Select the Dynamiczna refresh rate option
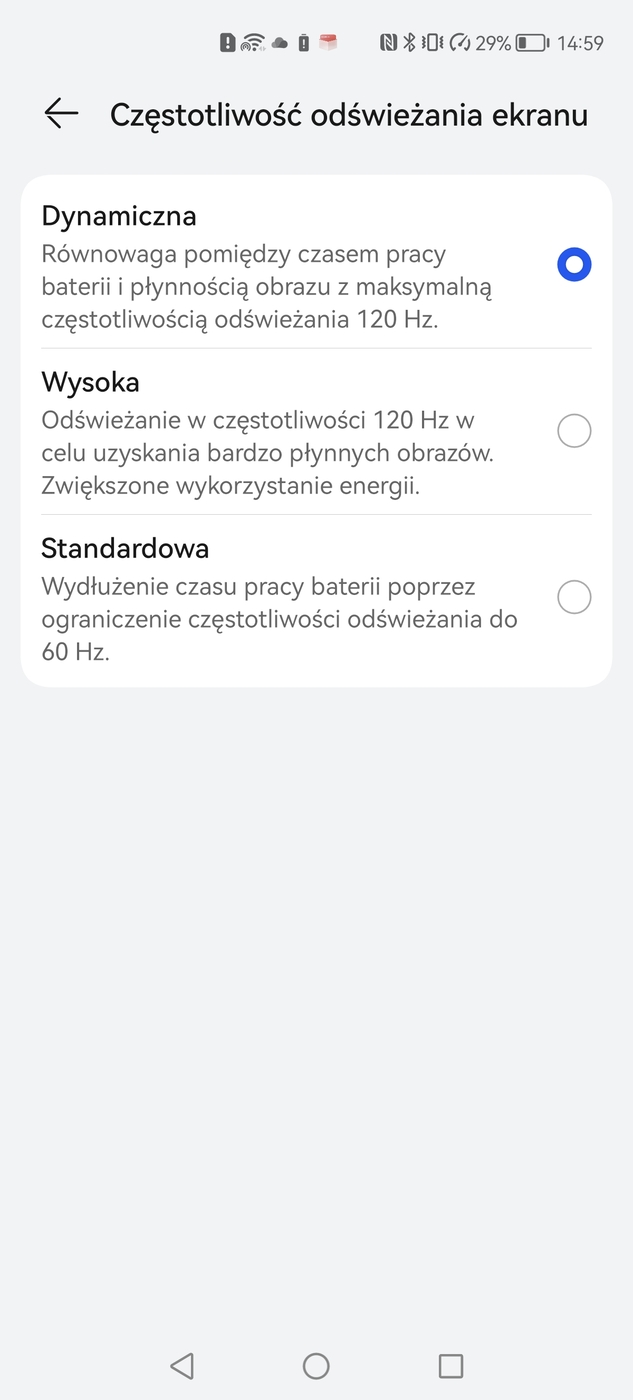 (x=573, y=265)
